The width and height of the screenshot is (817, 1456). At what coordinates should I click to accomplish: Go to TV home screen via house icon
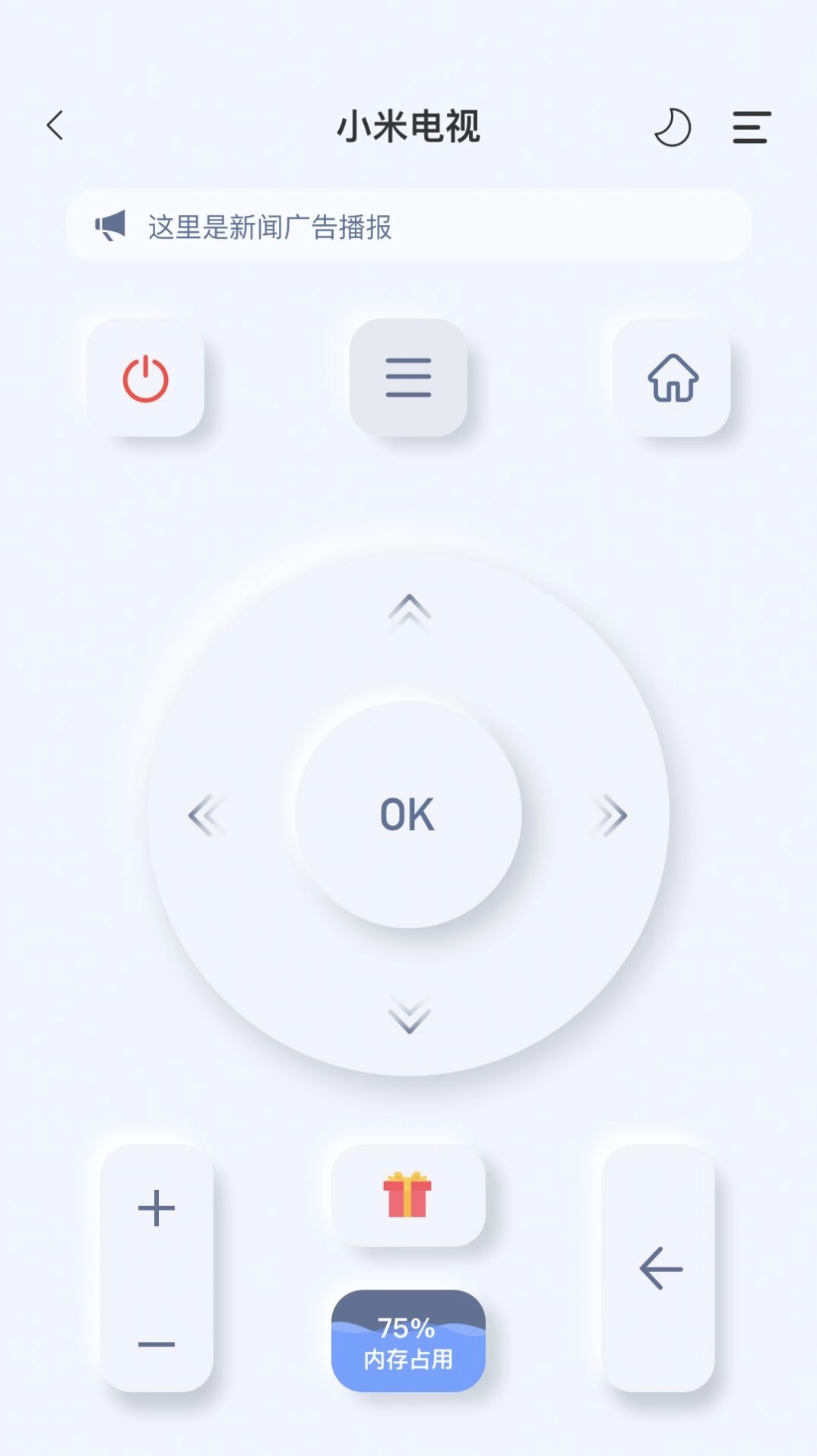click(673, 379)
